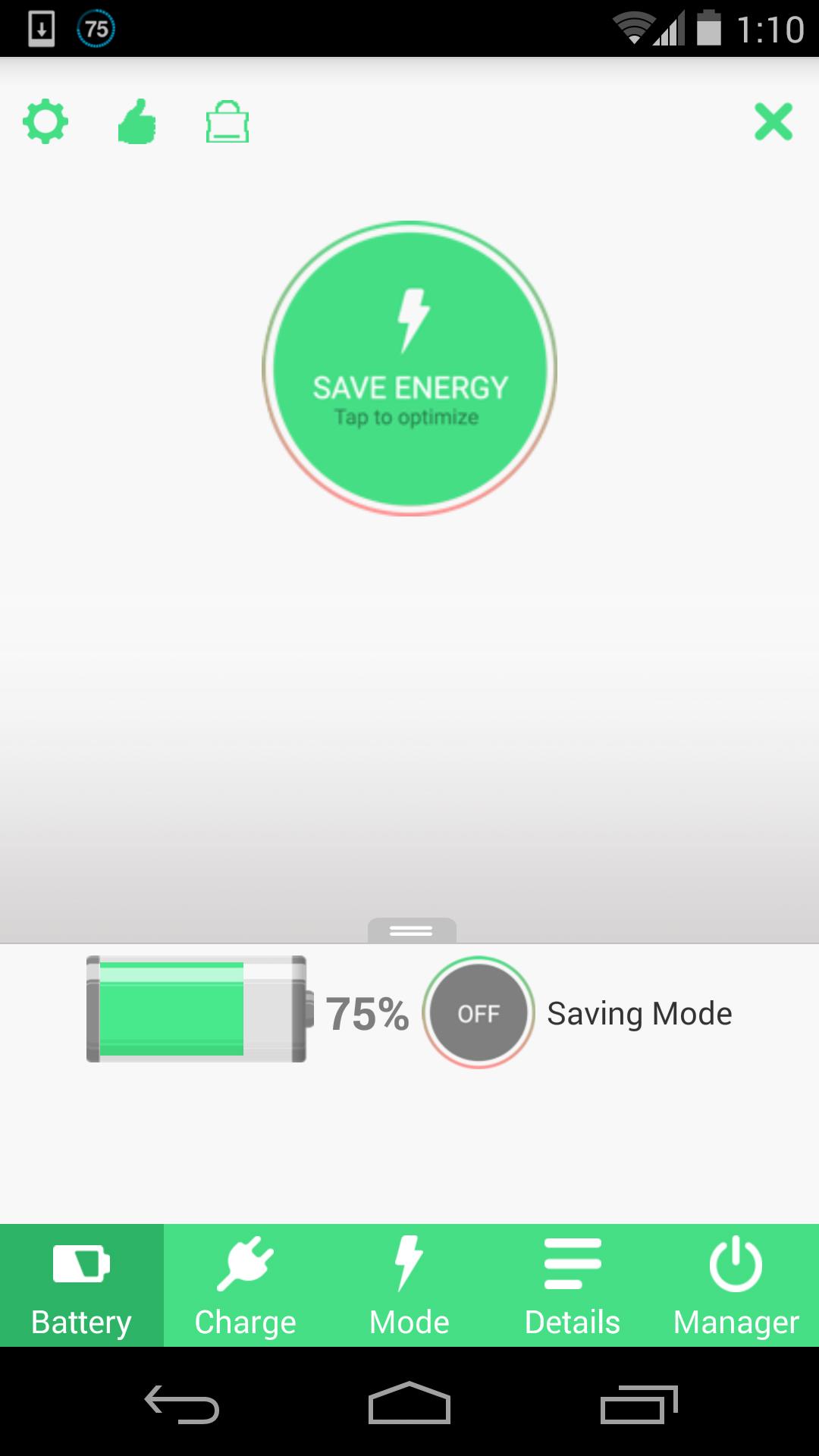Tap the thumbs-up rate icon

click(x=136, y=122)
